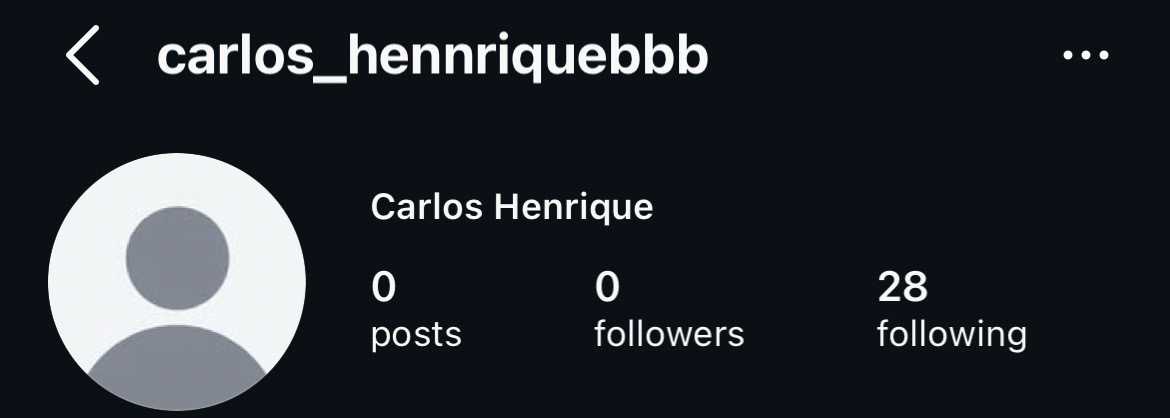Screen dimensions: 1170x418
Task: Open the 0 followers list
Action: point(668,310)
